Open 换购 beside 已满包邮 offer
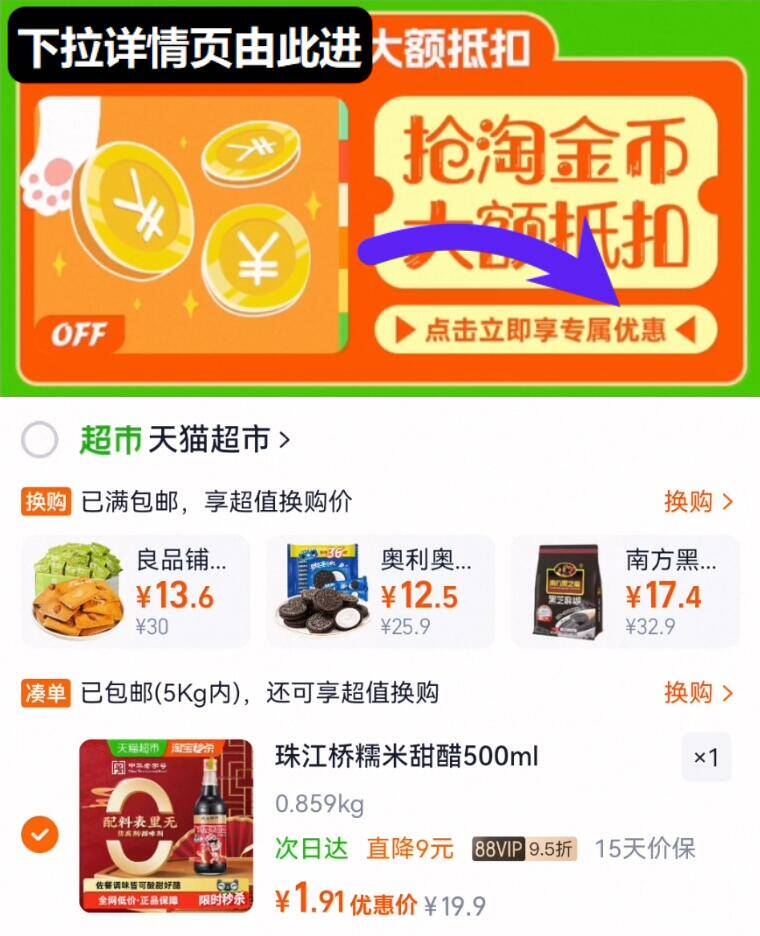 pos(698,501)
